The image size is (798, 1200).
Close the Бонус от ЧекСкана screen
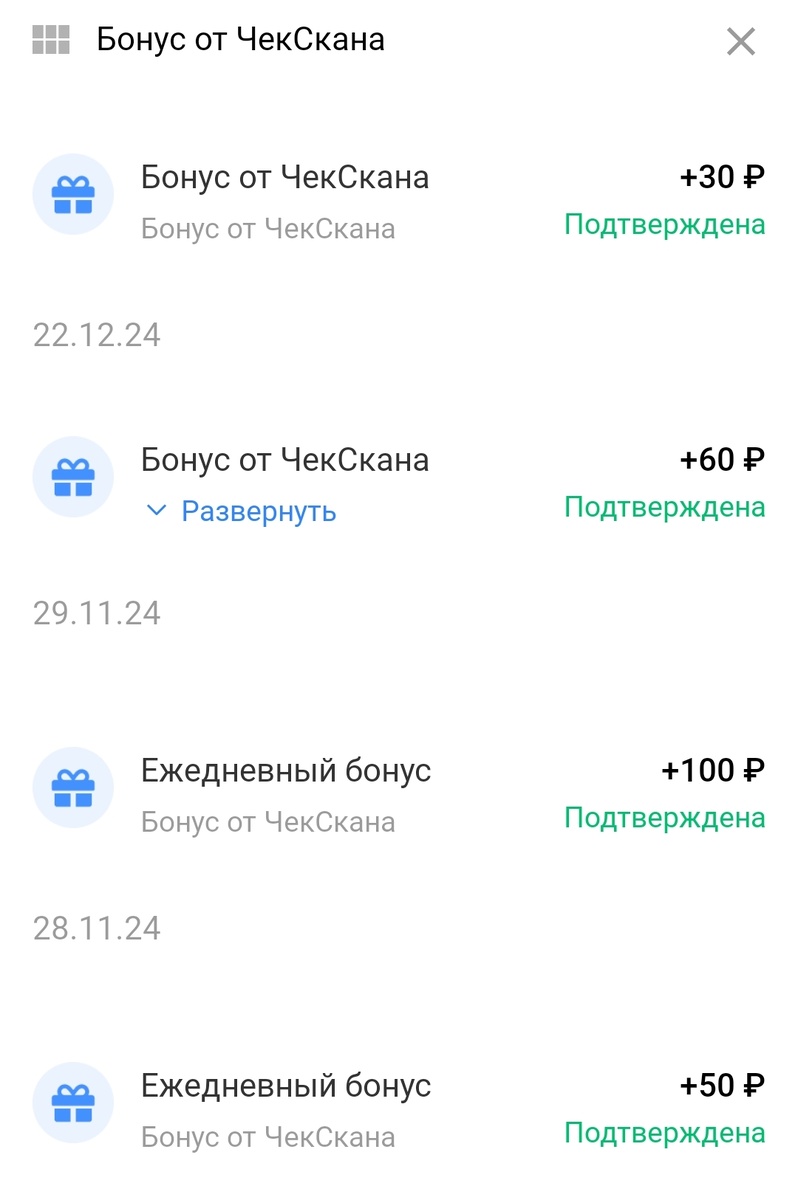point(741,41)
